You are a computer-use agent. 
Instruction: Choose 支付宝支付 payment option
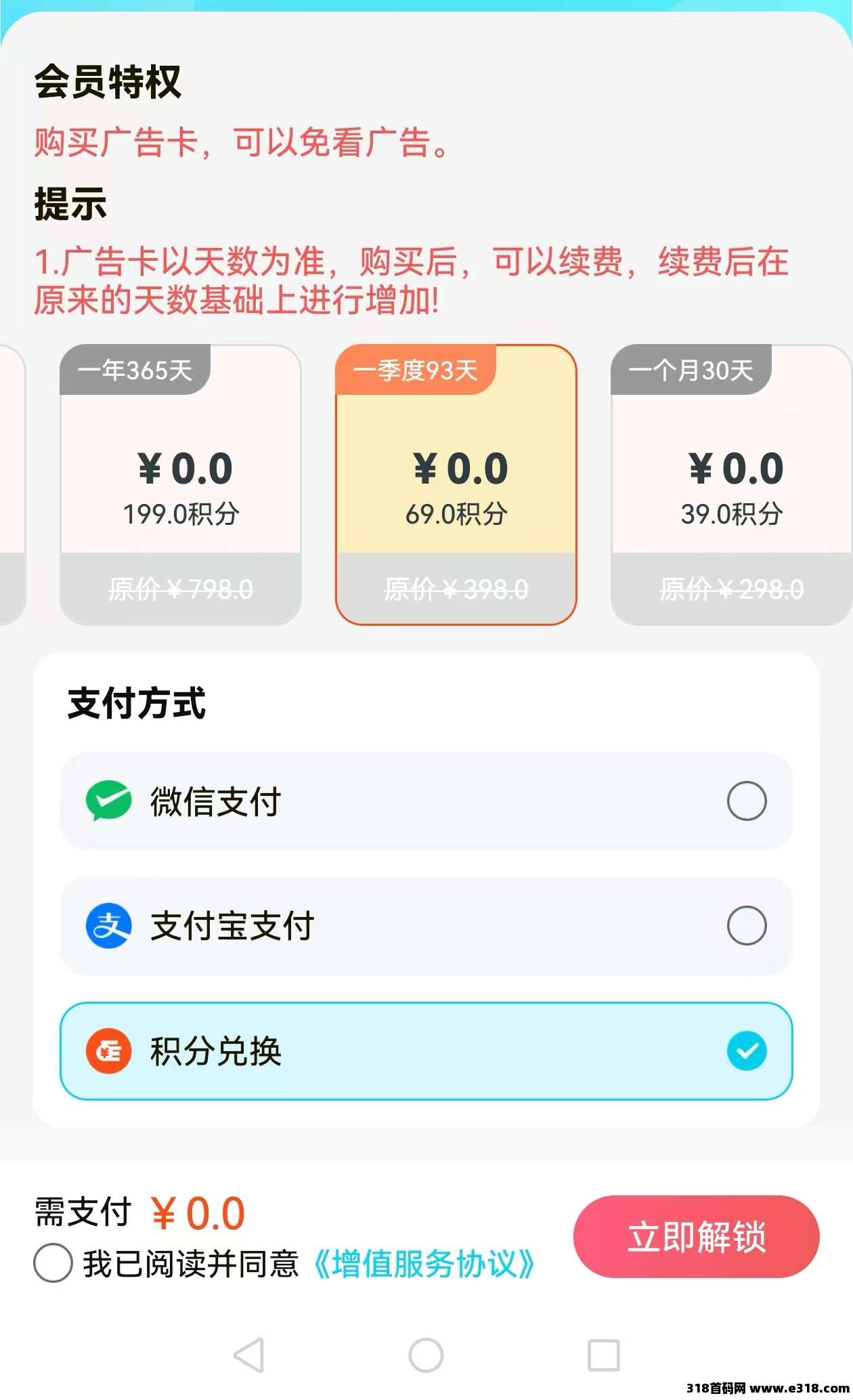click(x=426, y=926)
